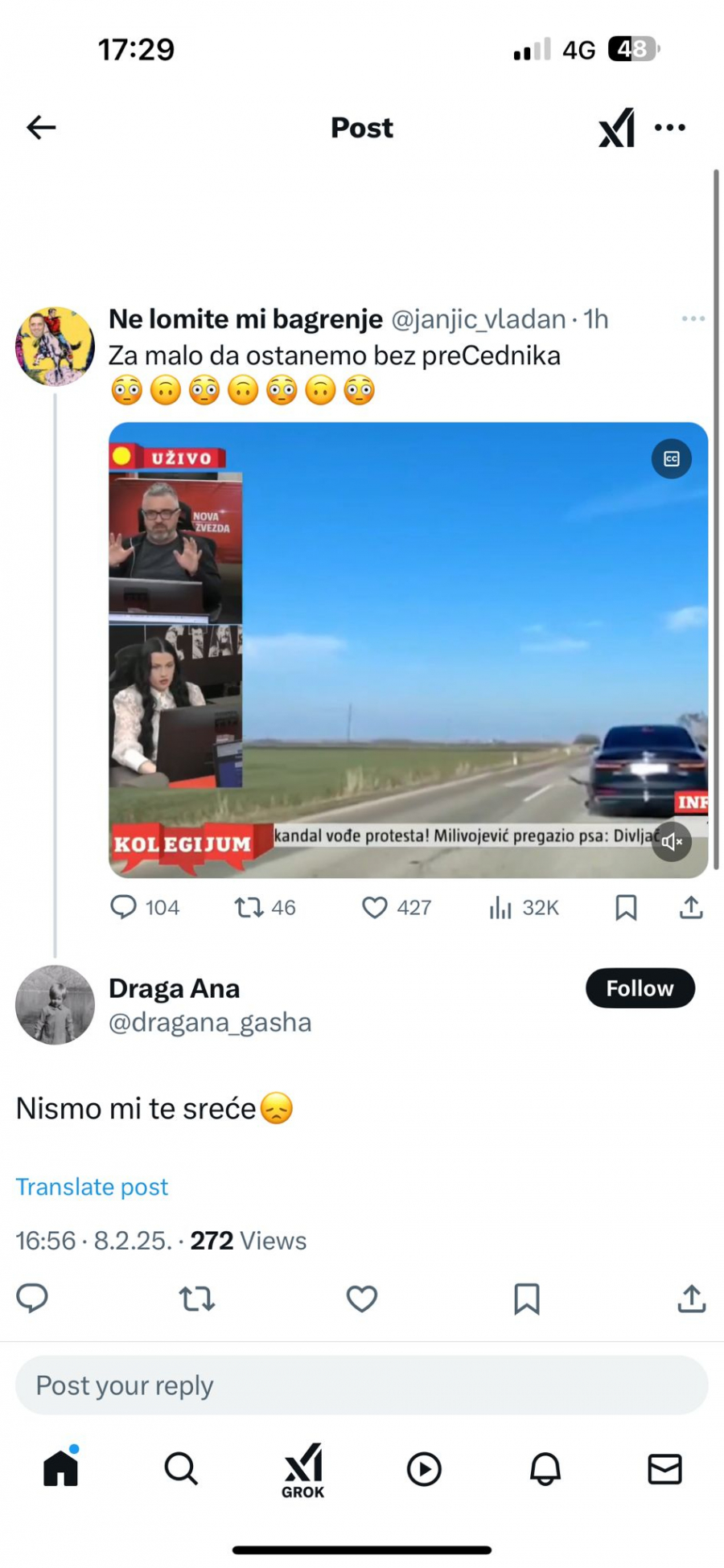Open the Messages tab
This screenshot has height=1568, width=724.
coord(664,1469)
